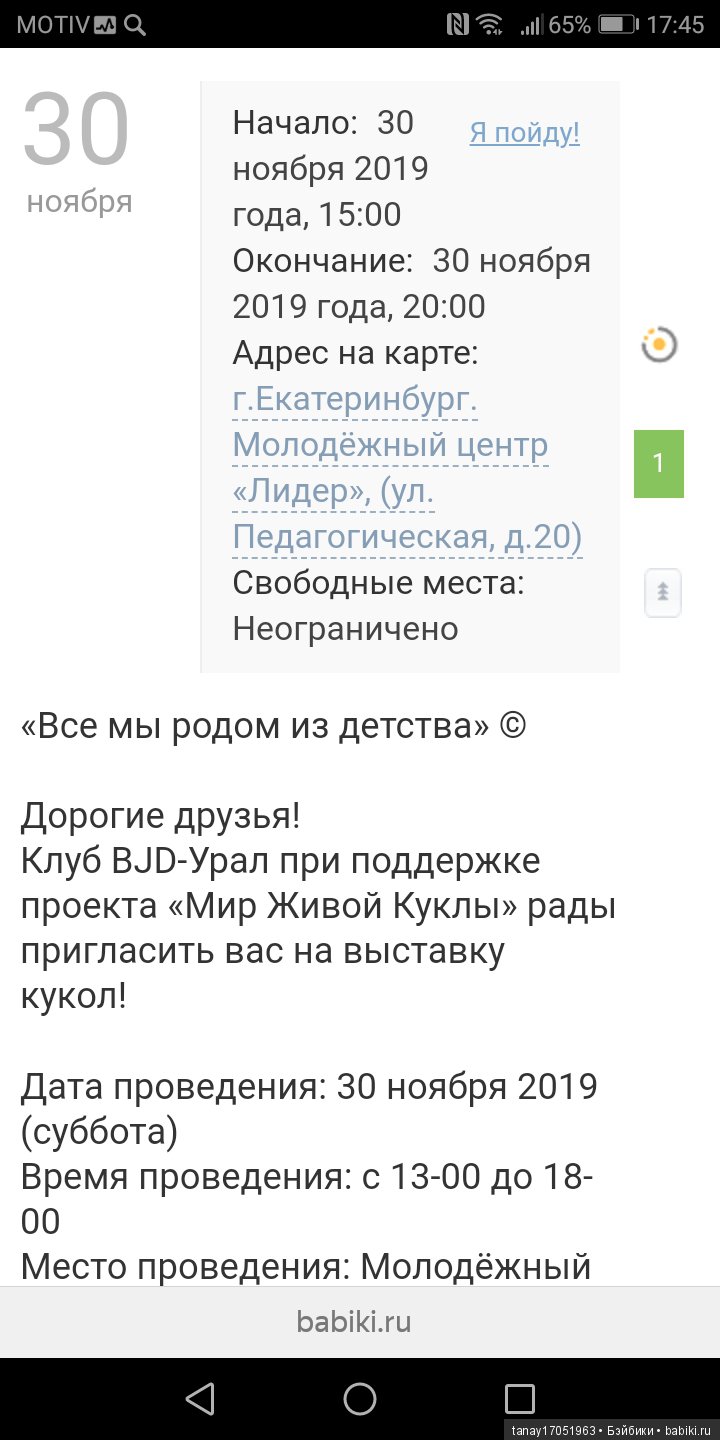The width and height of the screenshot is (720, 1440).
Task: Tap the "Я пойду!" link
Action: pos(524,133)
